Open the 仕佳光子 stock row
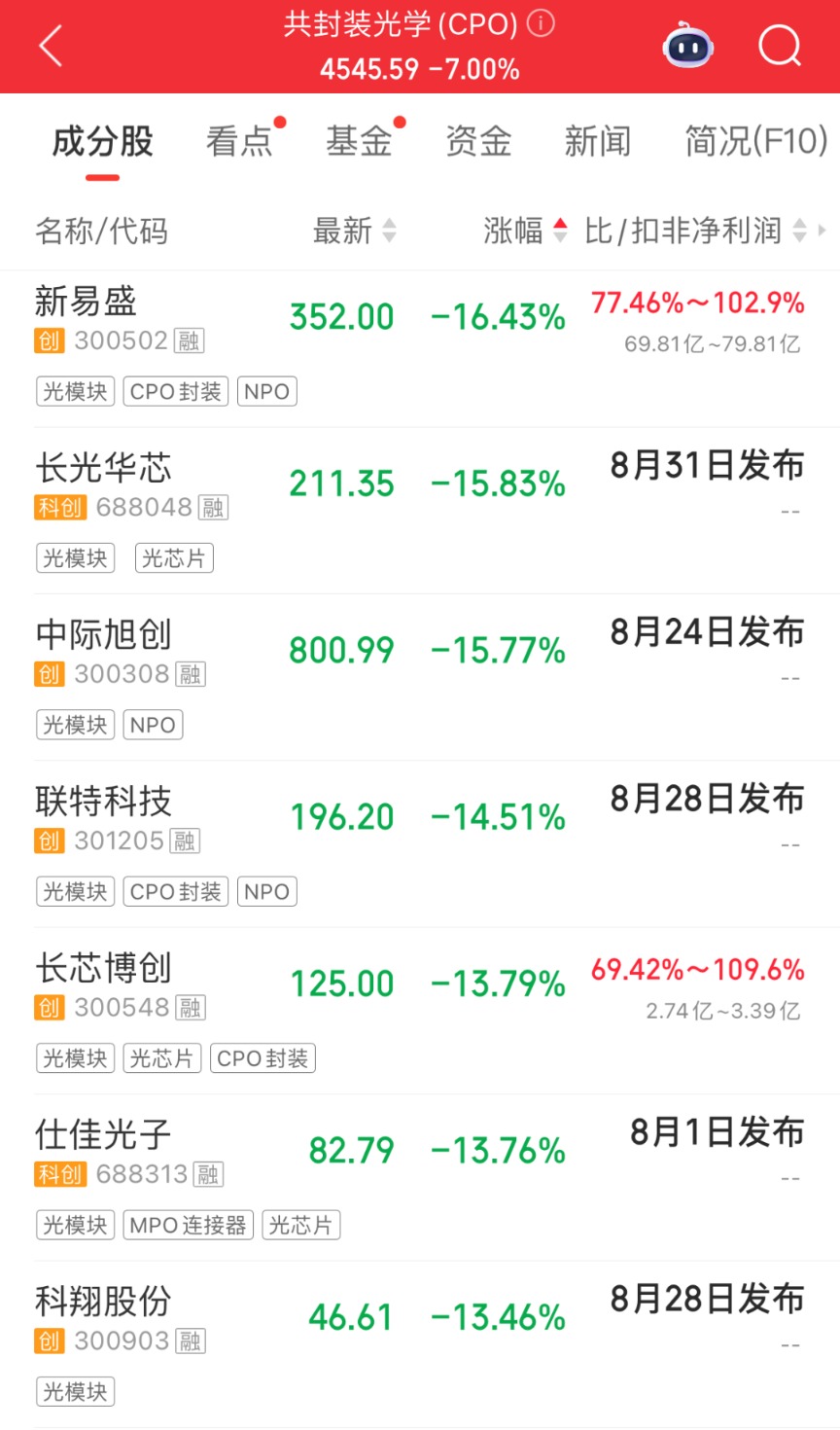Image resolution: width=840 pixels, height=1430 pixels. click(420, 1177)
